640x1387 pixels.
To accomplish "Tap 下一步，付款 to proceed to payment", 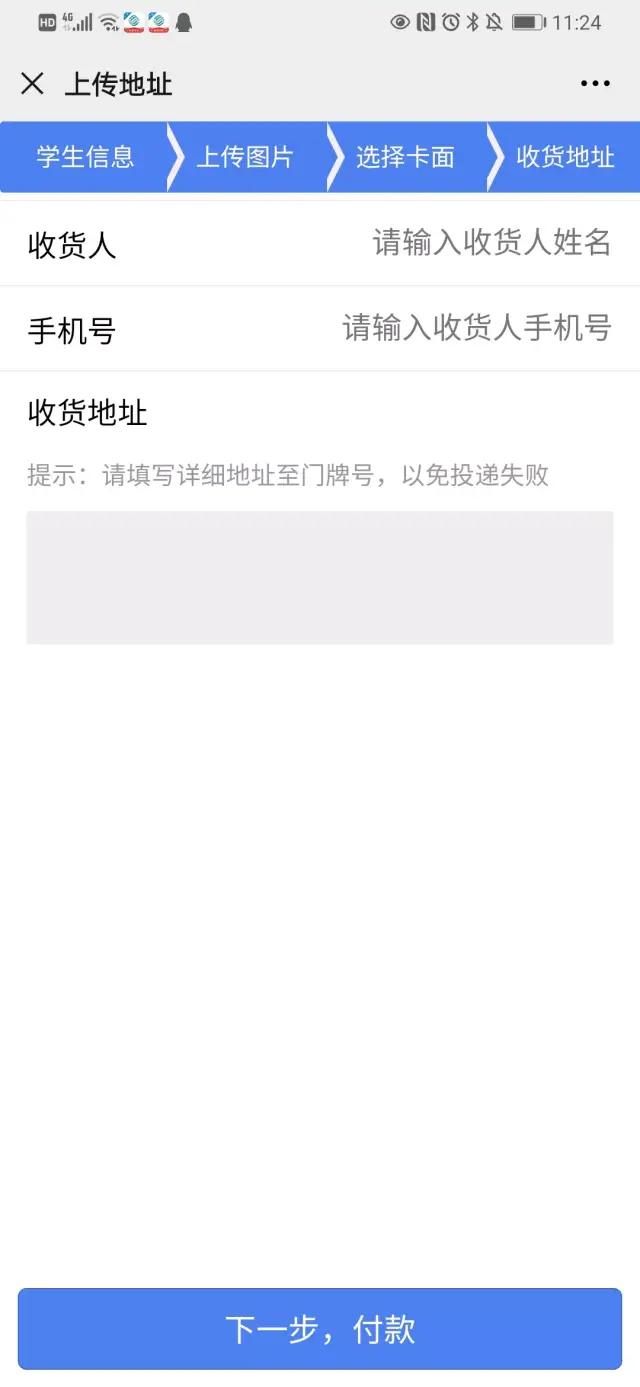I will [x=319, y=1329].
